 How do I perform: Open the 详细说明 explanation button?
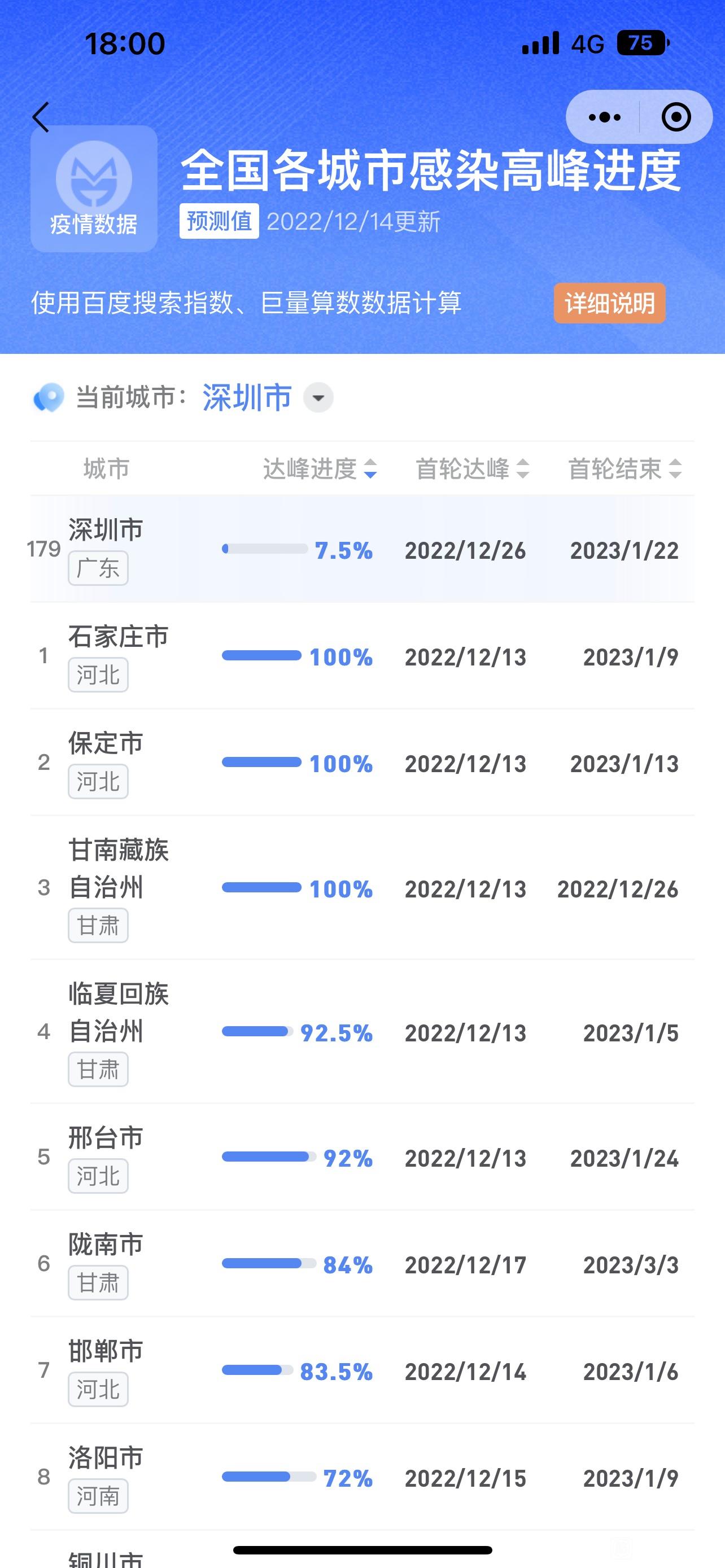[609, 303]
